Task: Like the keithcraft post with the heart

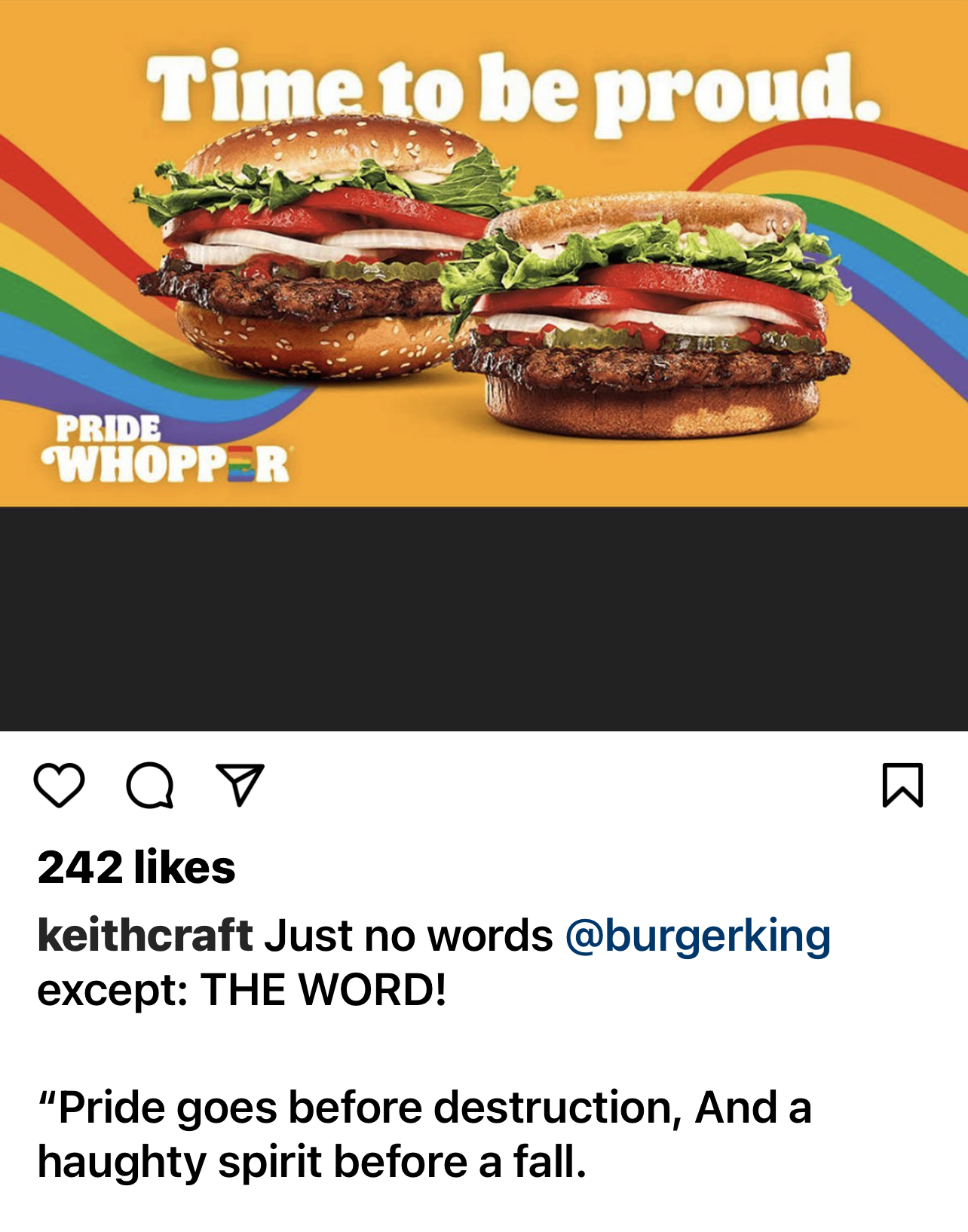Action: coord(59,785)
